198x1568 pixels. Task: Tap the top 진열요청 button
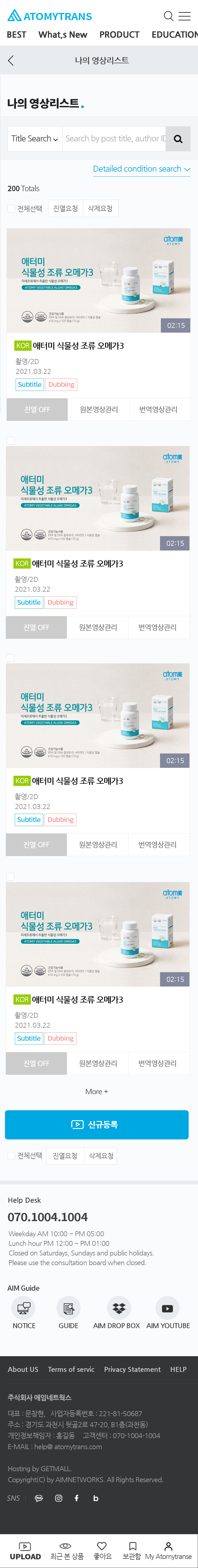pyautogui.click(x=65, y=209)
